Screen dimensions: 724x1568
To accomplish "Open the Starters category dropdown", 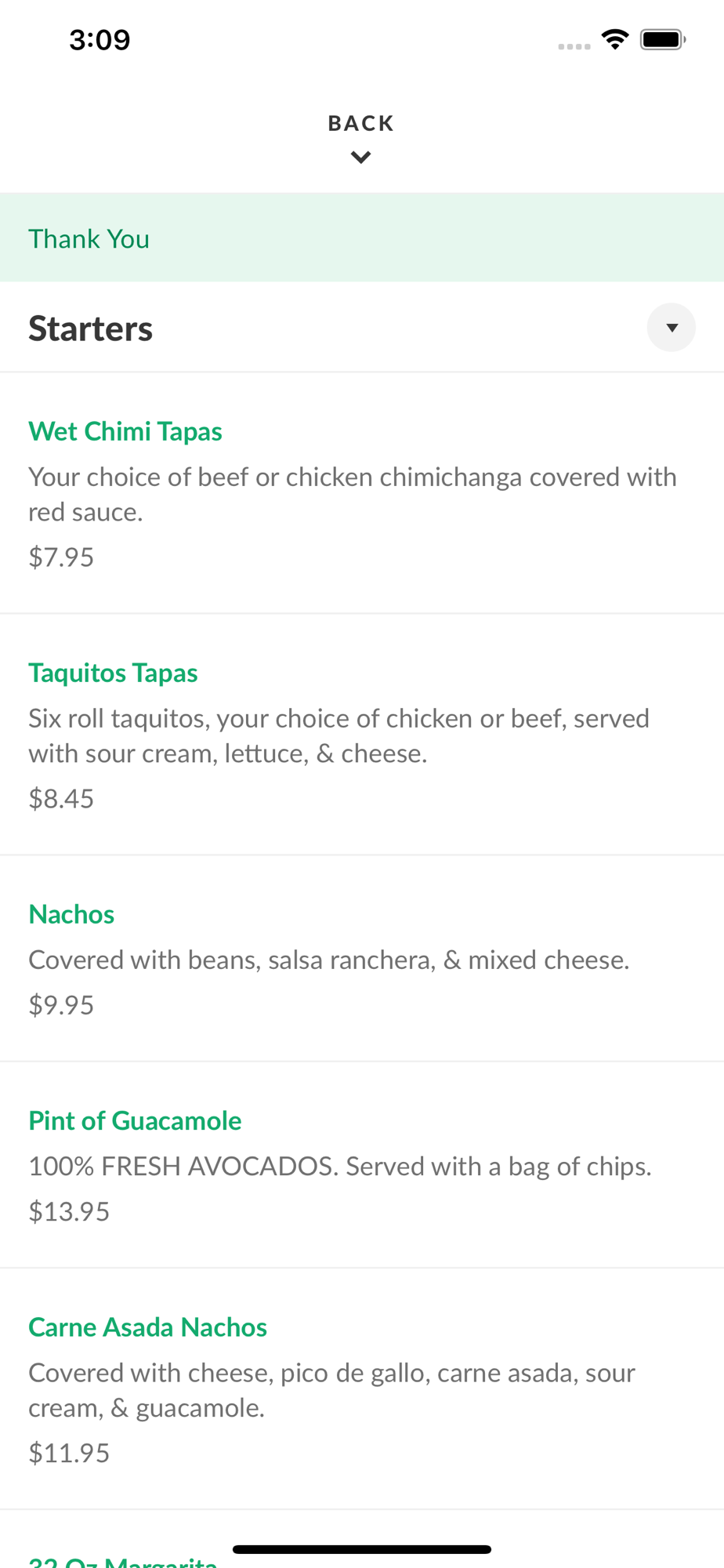I will click(671, 328).
